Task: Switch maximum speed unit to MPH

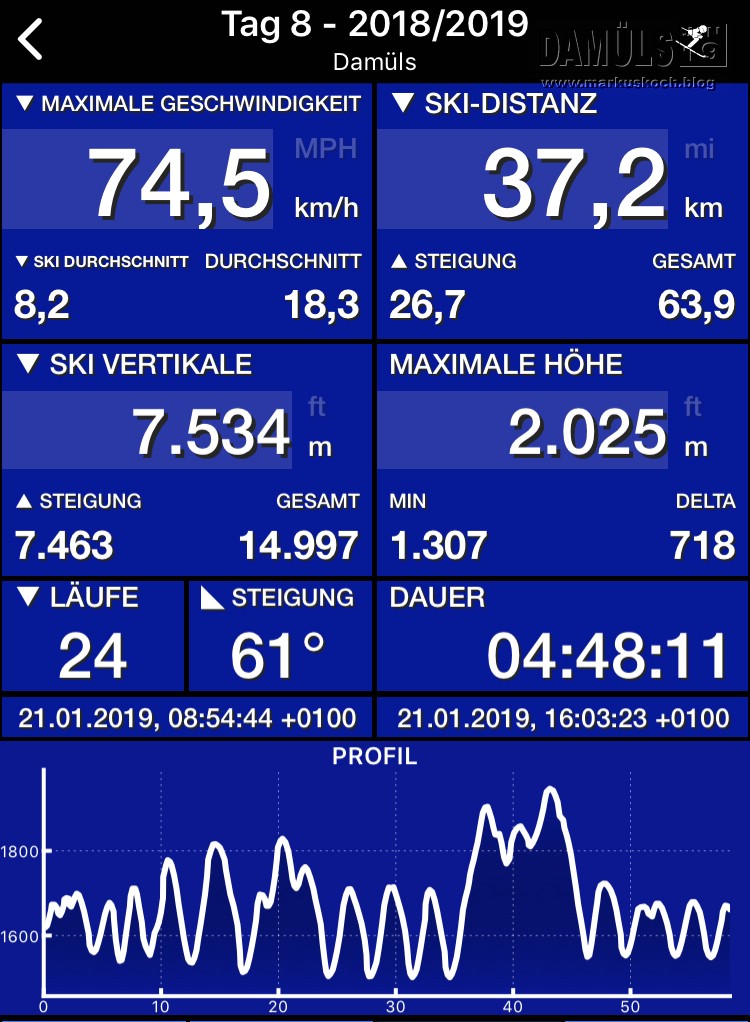Action: [325, 150]
